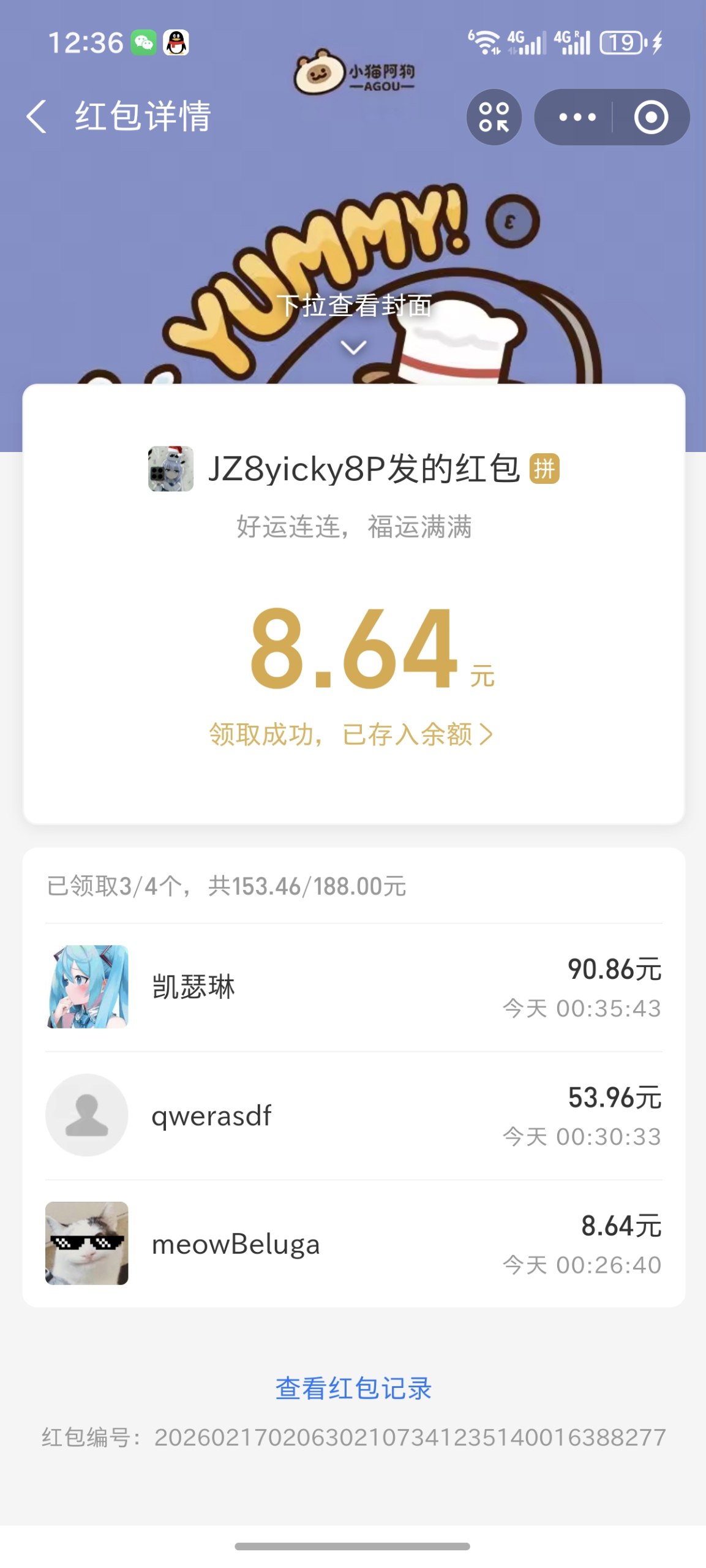
Task: Open the mini program menu grid icon
Action: 494,117
